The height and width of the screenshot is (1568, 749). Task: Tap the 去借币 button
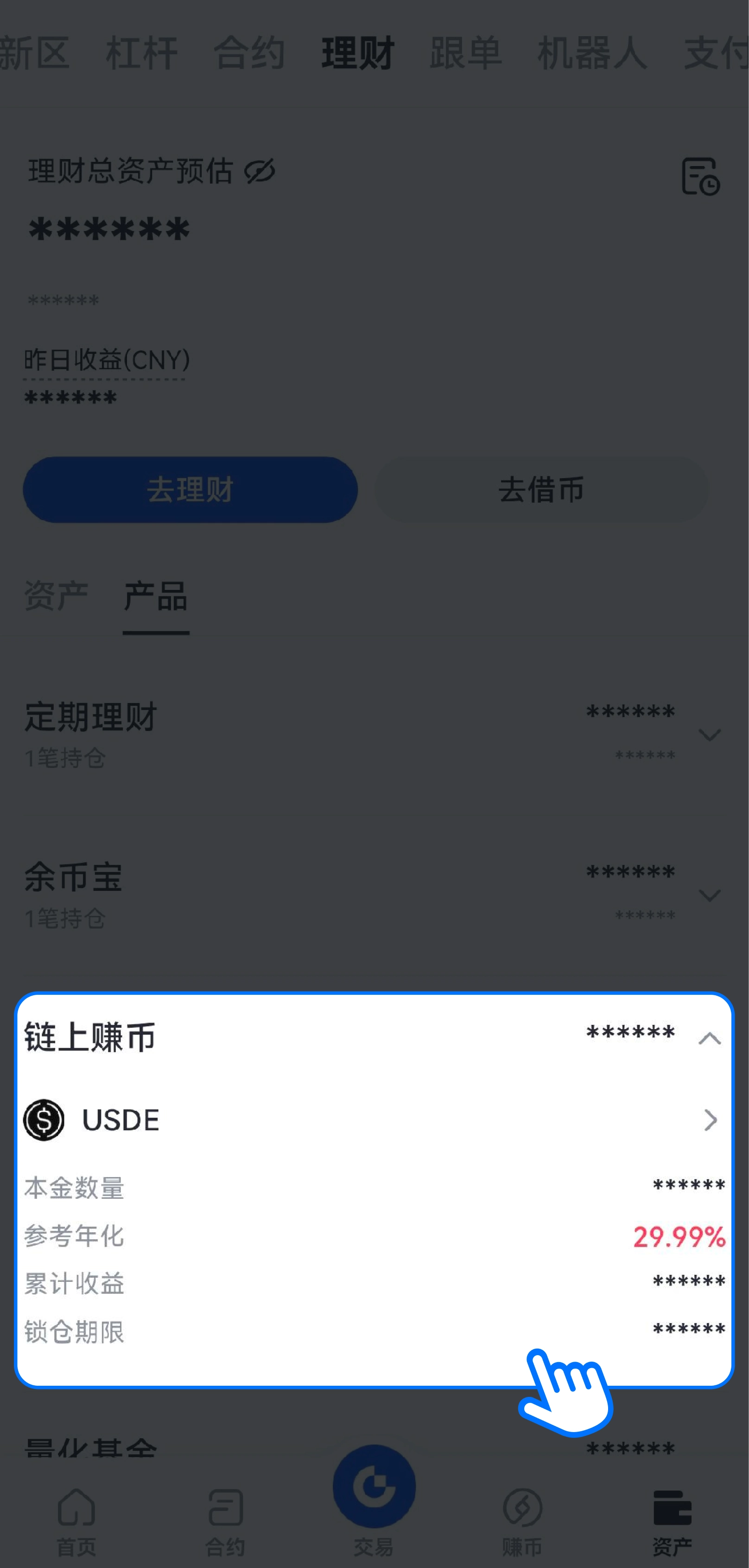[541, 489]
